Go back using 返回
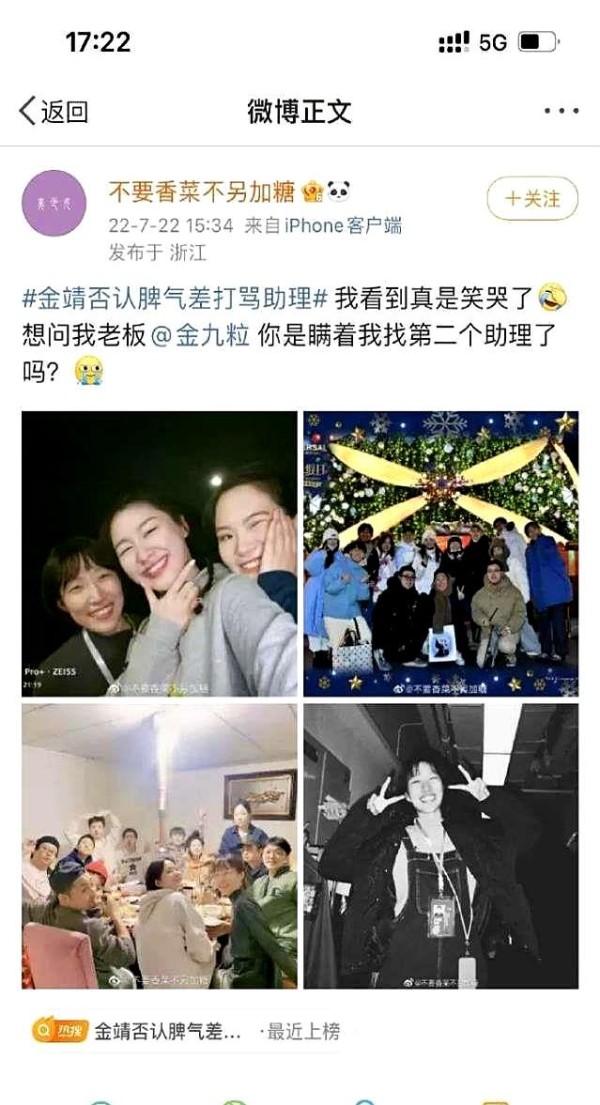600x1105 pixels. click(54, 111)
